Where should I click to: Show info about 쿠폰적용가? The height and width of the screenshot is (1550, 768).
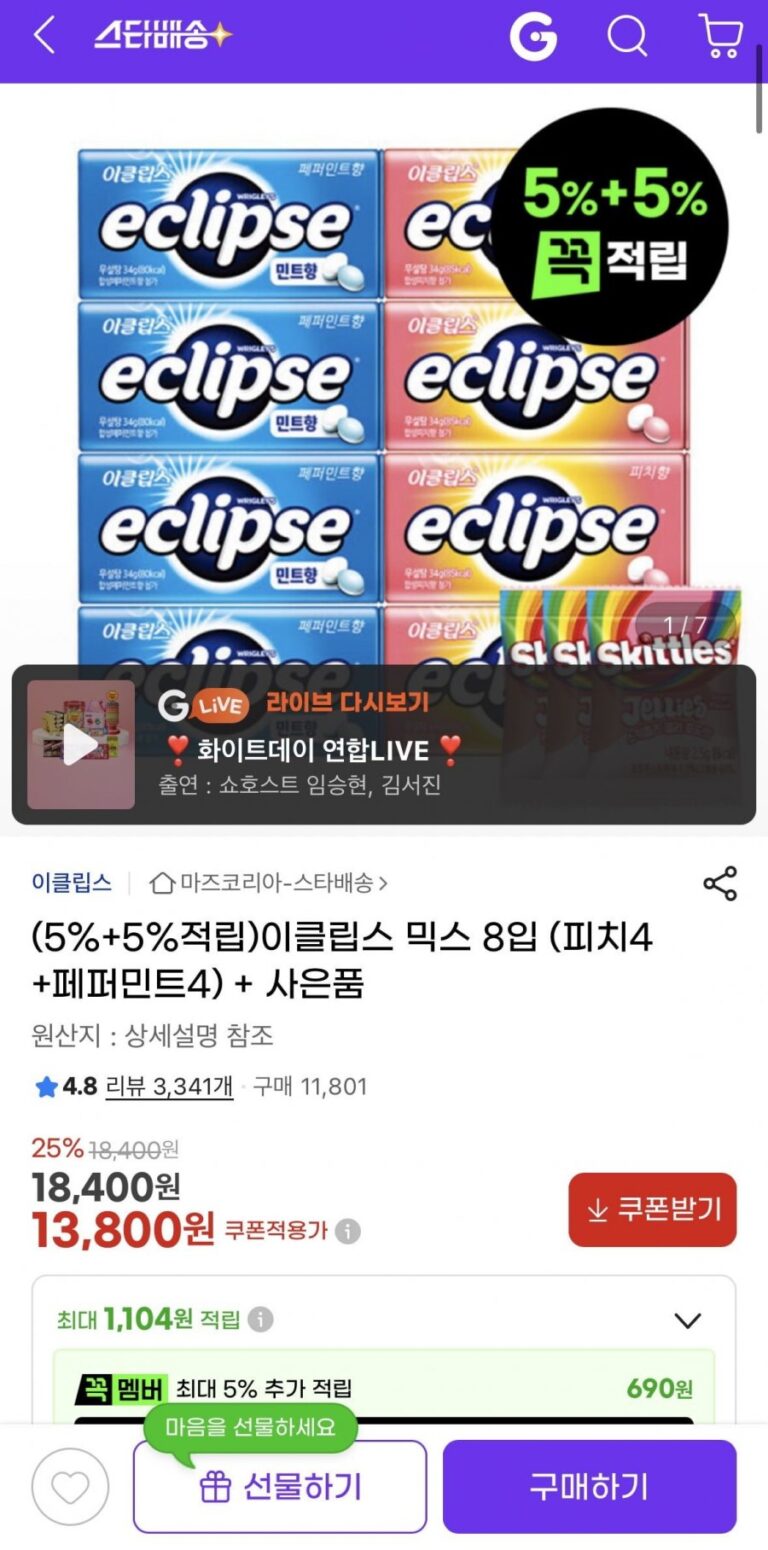(x=348, y=1231)
